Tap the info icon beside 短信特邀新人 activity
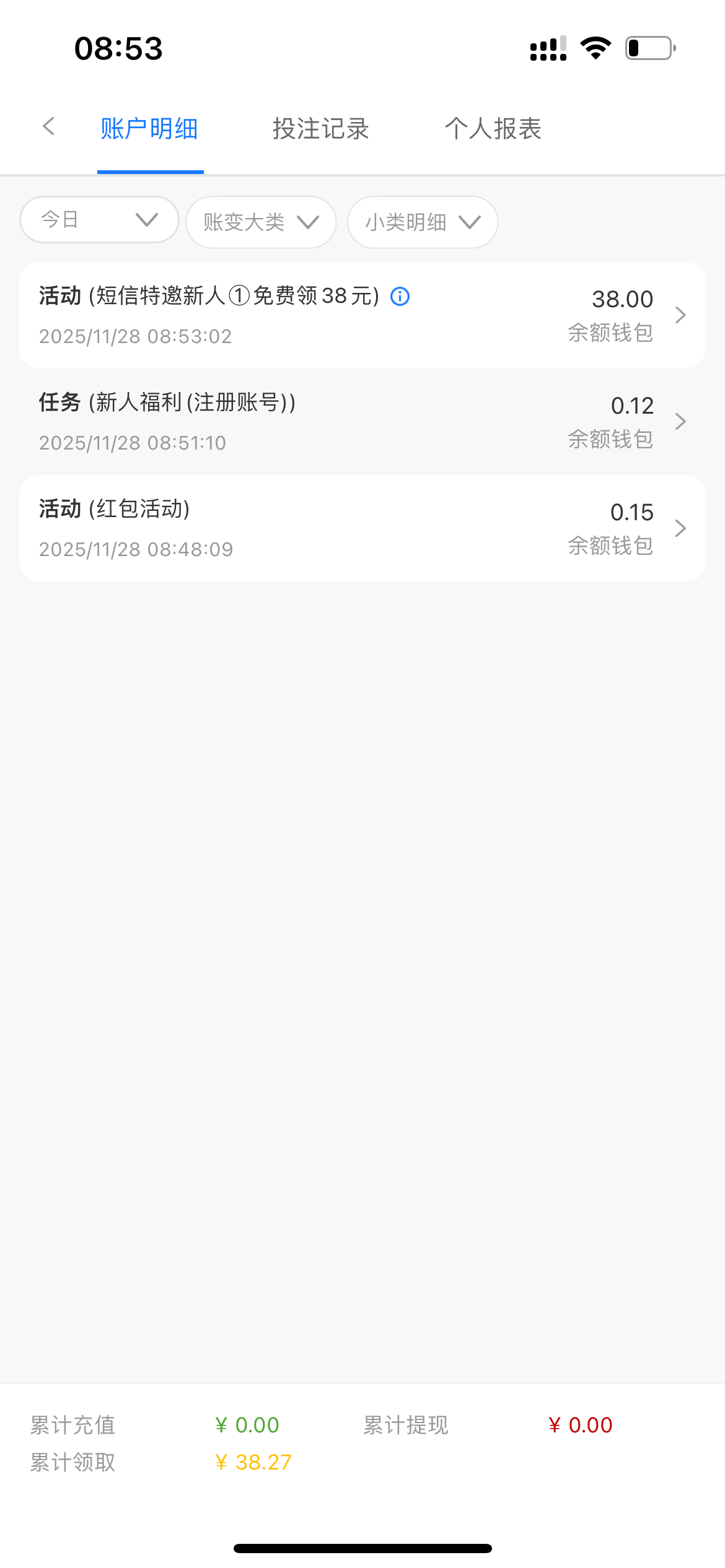The height and width of the screenshot is (1568, 725). 400,297
